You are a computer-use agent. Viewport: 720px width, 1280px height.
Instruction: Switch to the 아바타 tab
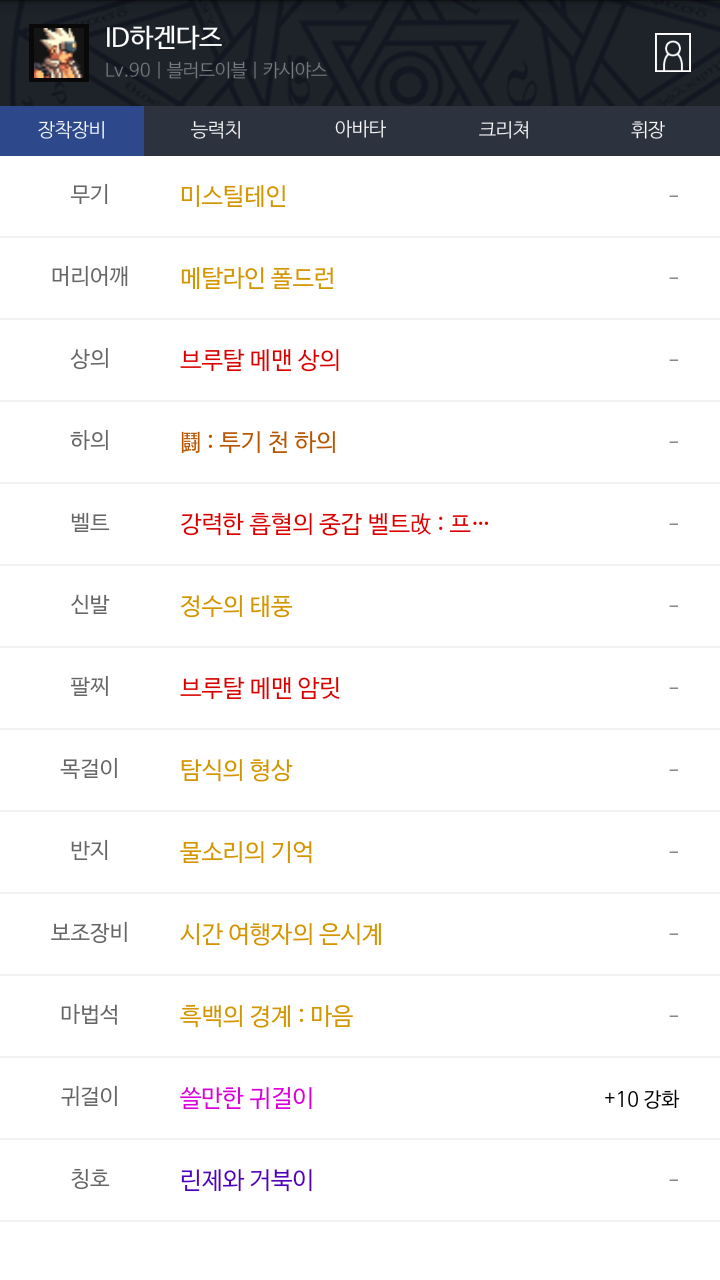360,130
